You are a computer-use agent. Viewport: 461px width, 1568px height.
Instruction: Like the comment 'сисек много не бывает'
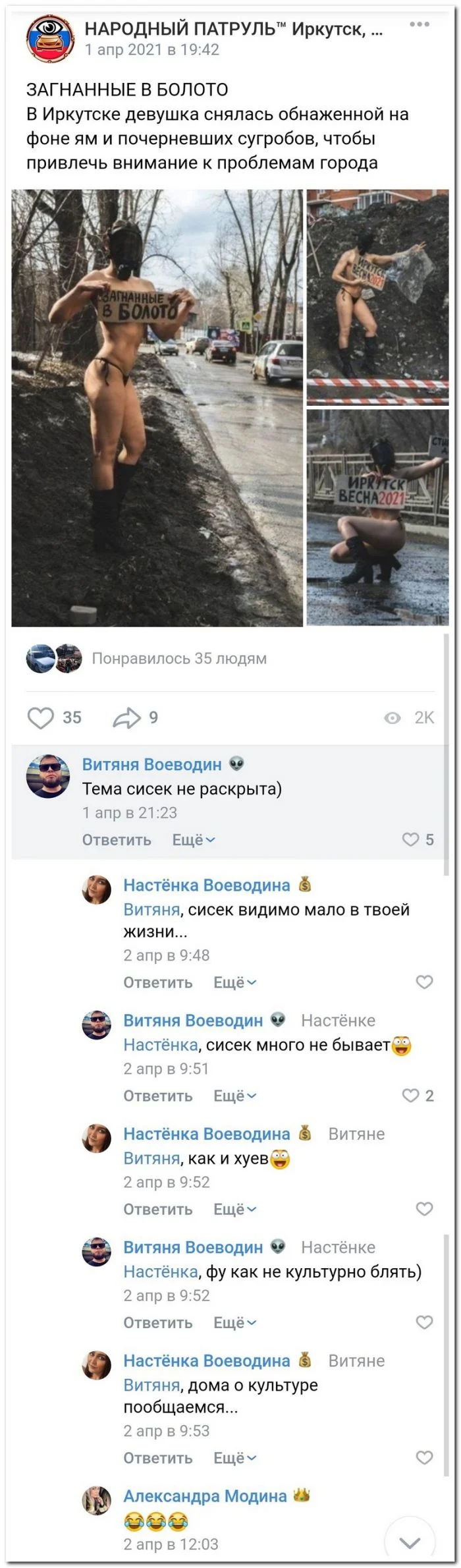click(411, 1096)
